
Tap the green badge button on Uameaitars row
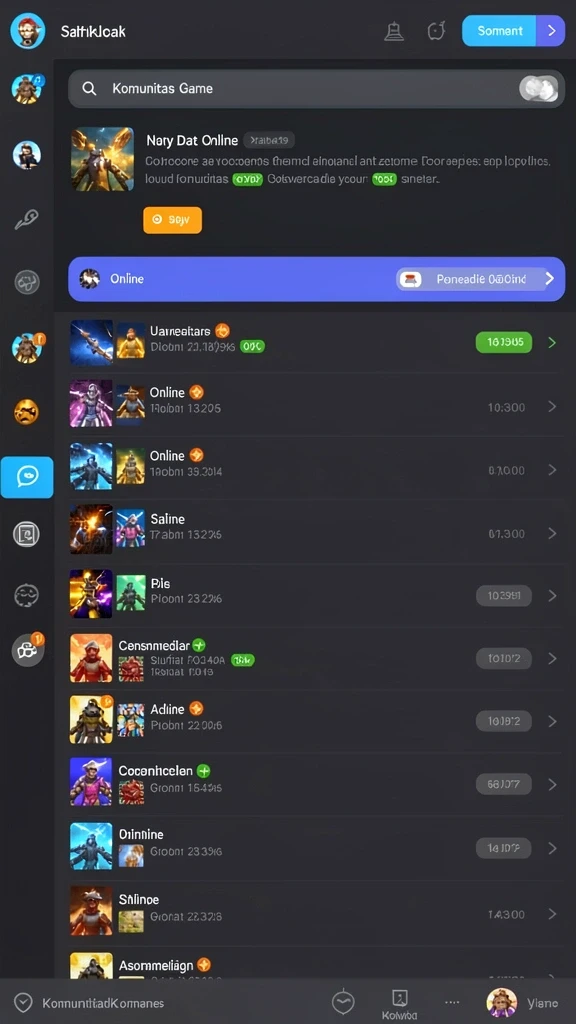504,342
